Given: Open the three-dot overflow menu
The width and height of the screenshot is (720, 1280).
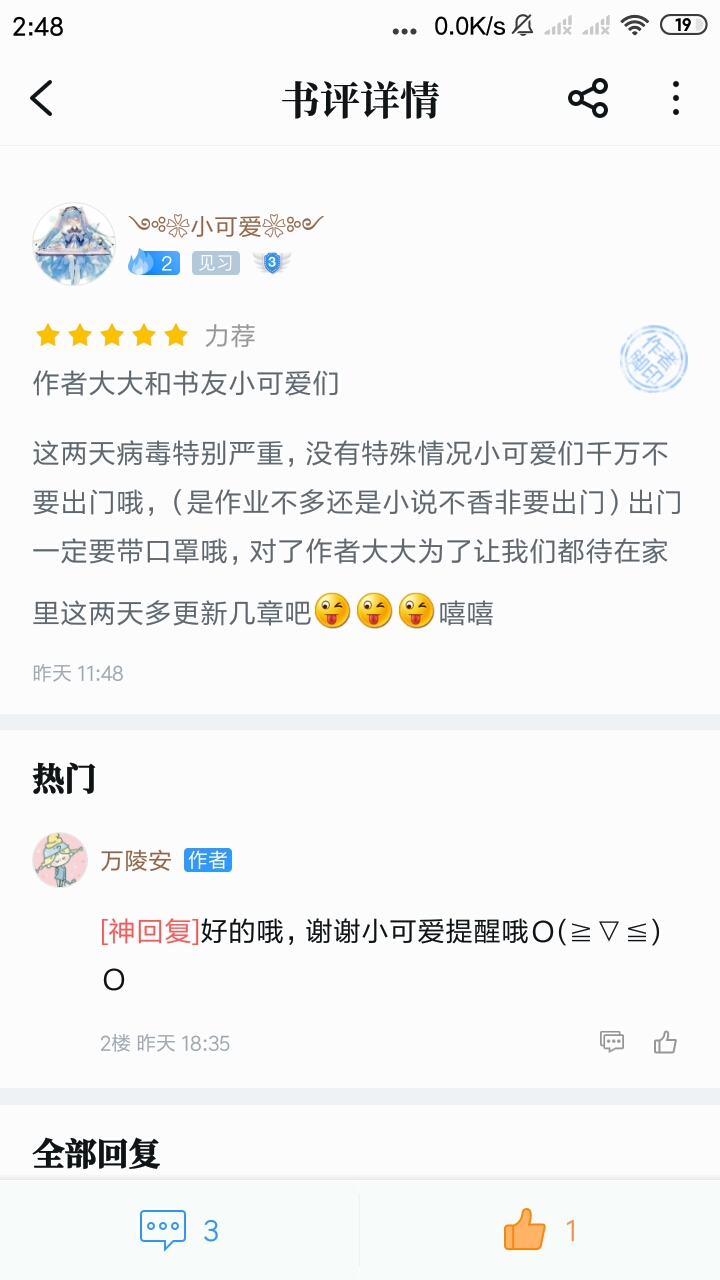Looking at the screenshot, I should 676,98.
